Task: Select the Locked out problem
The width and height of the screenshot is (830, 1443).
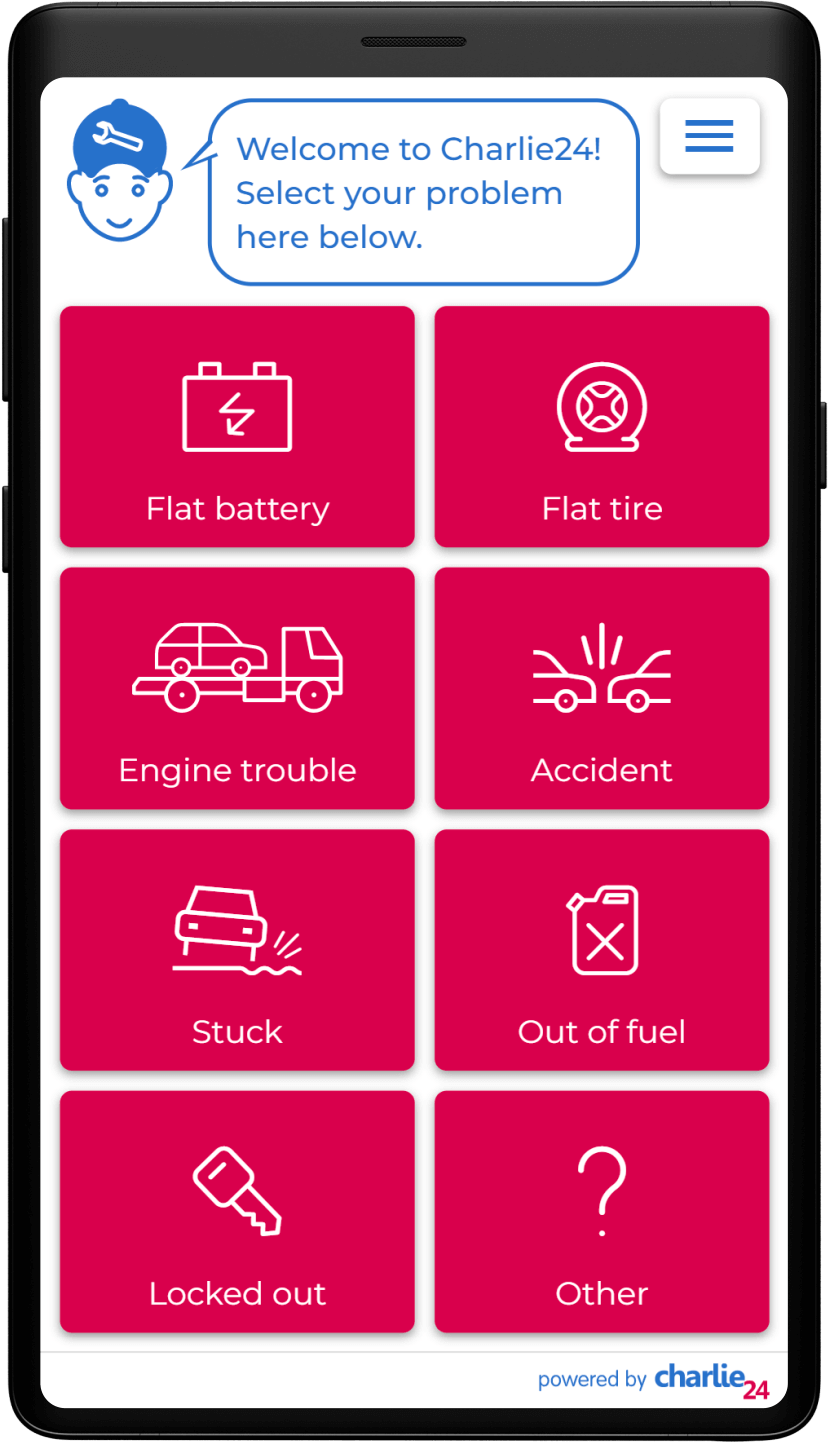Action: tap(237, 1212)
